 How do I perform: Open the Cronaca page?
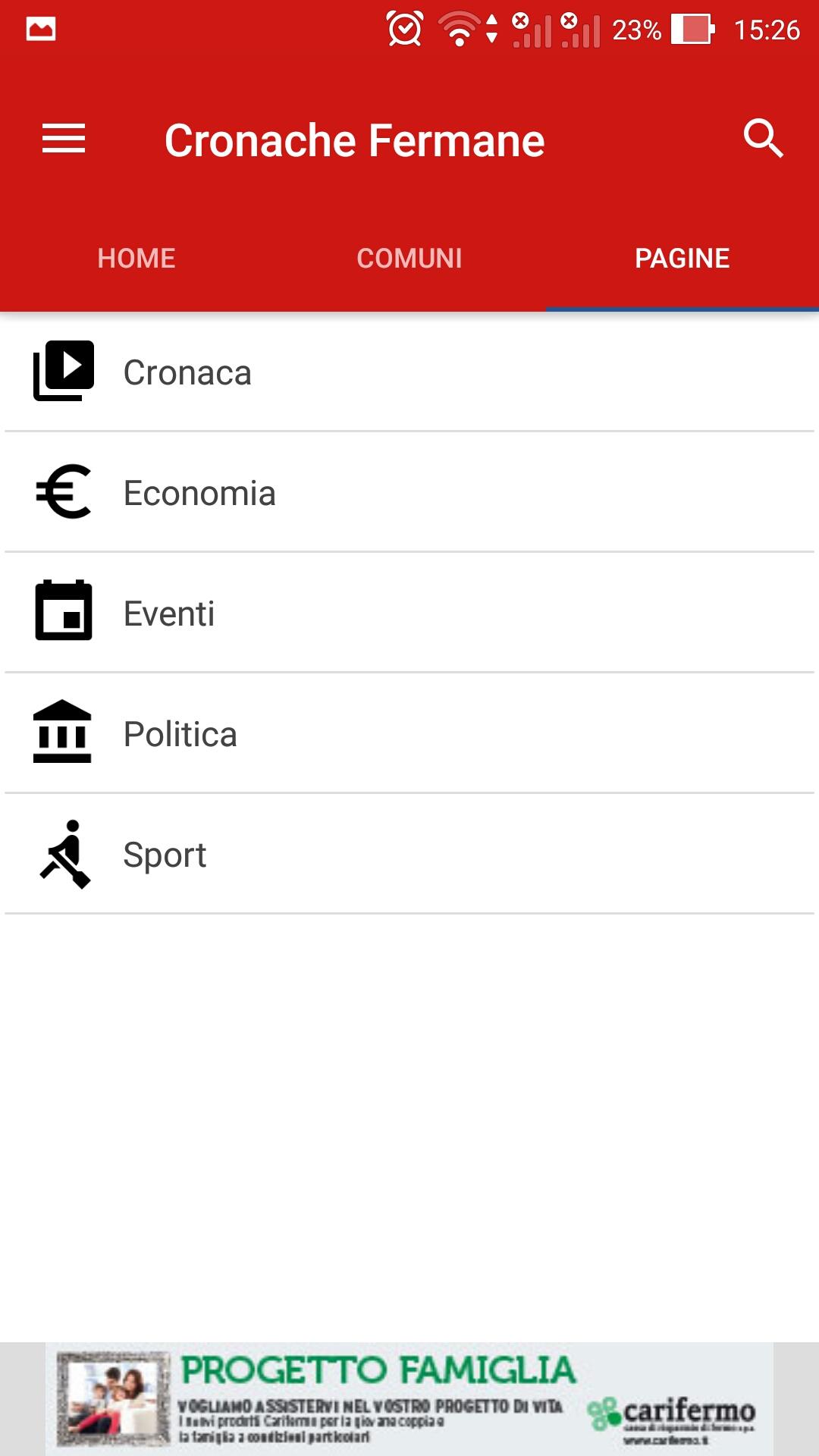(409, 372)
